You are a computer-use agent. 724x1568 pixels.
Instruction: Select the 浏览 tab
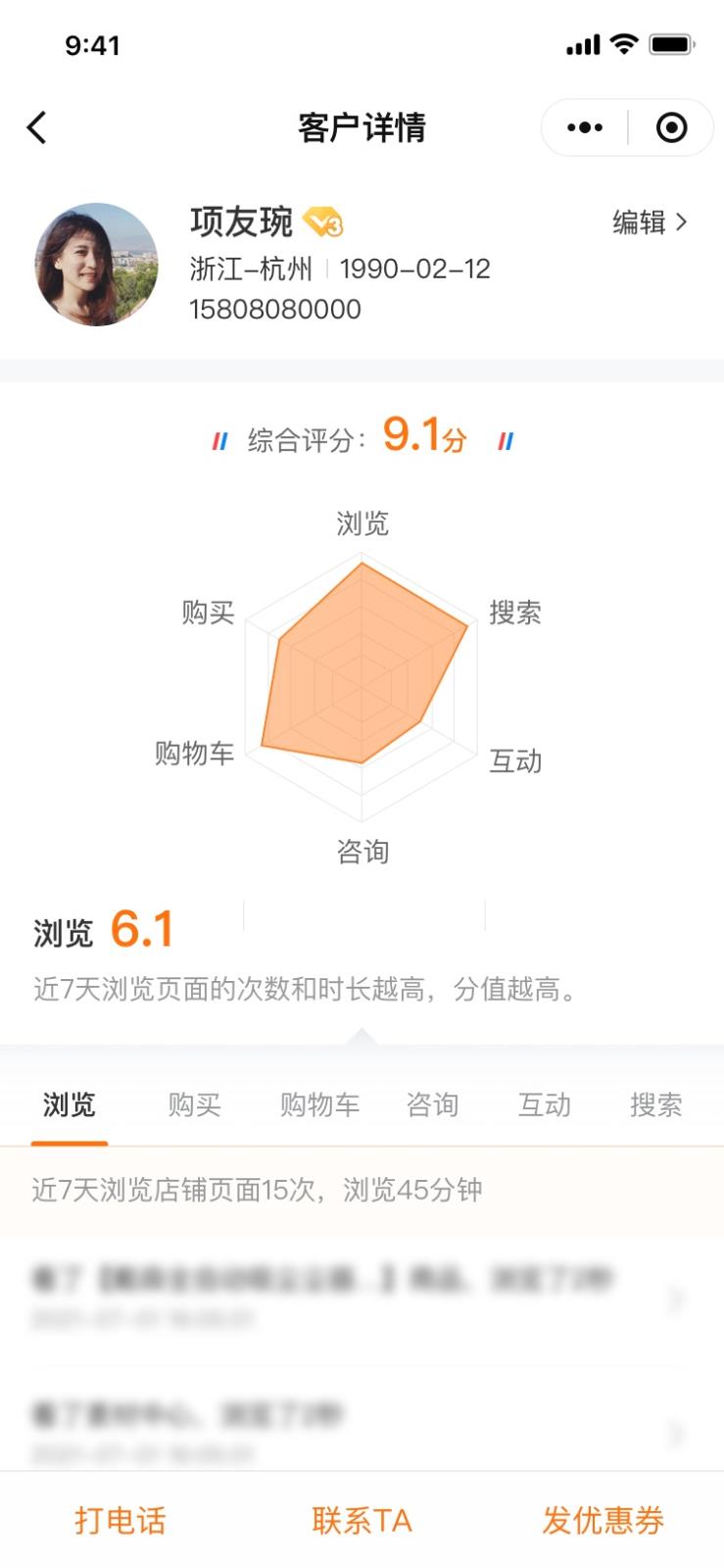coord(69,1105)
